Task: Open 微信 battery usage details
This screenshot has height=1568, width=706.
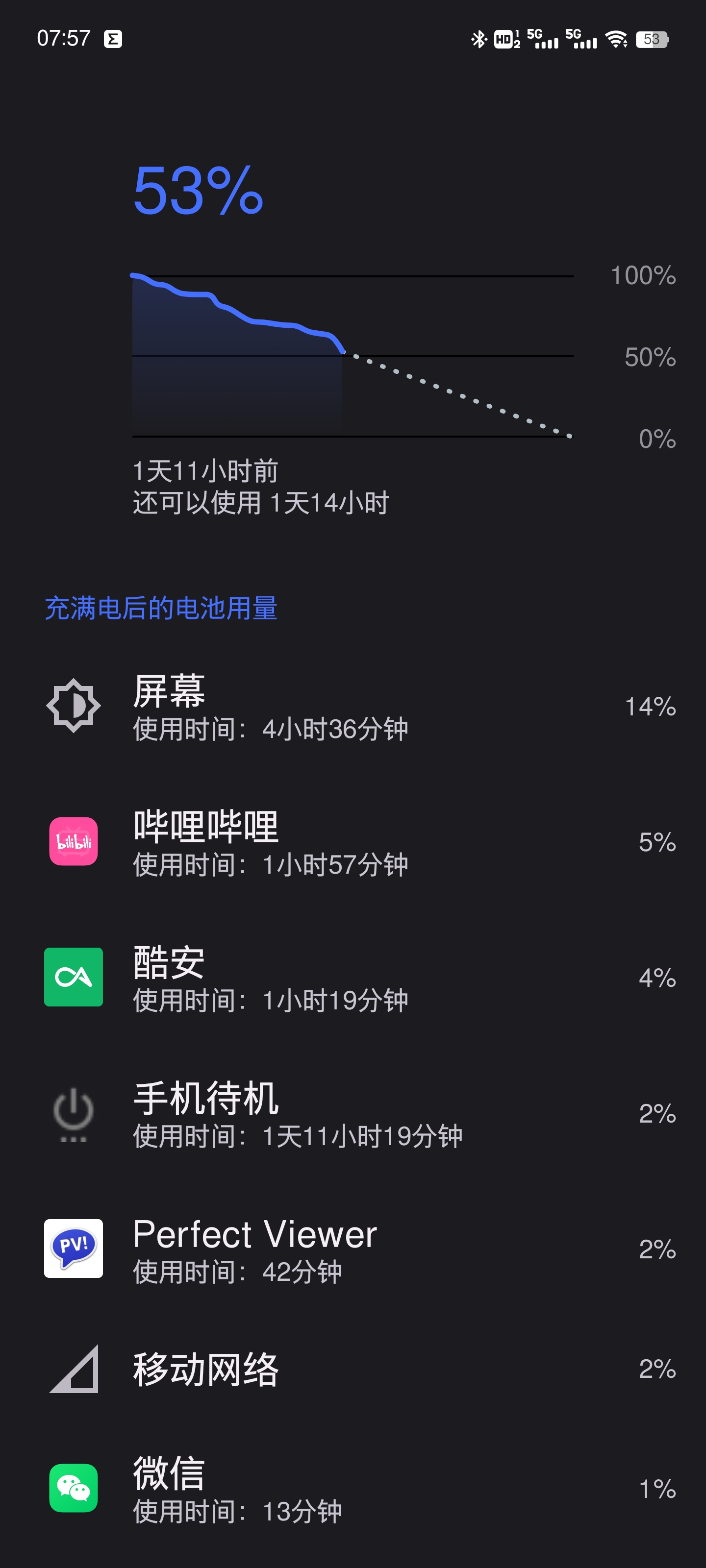Action: click(353, 1488)
